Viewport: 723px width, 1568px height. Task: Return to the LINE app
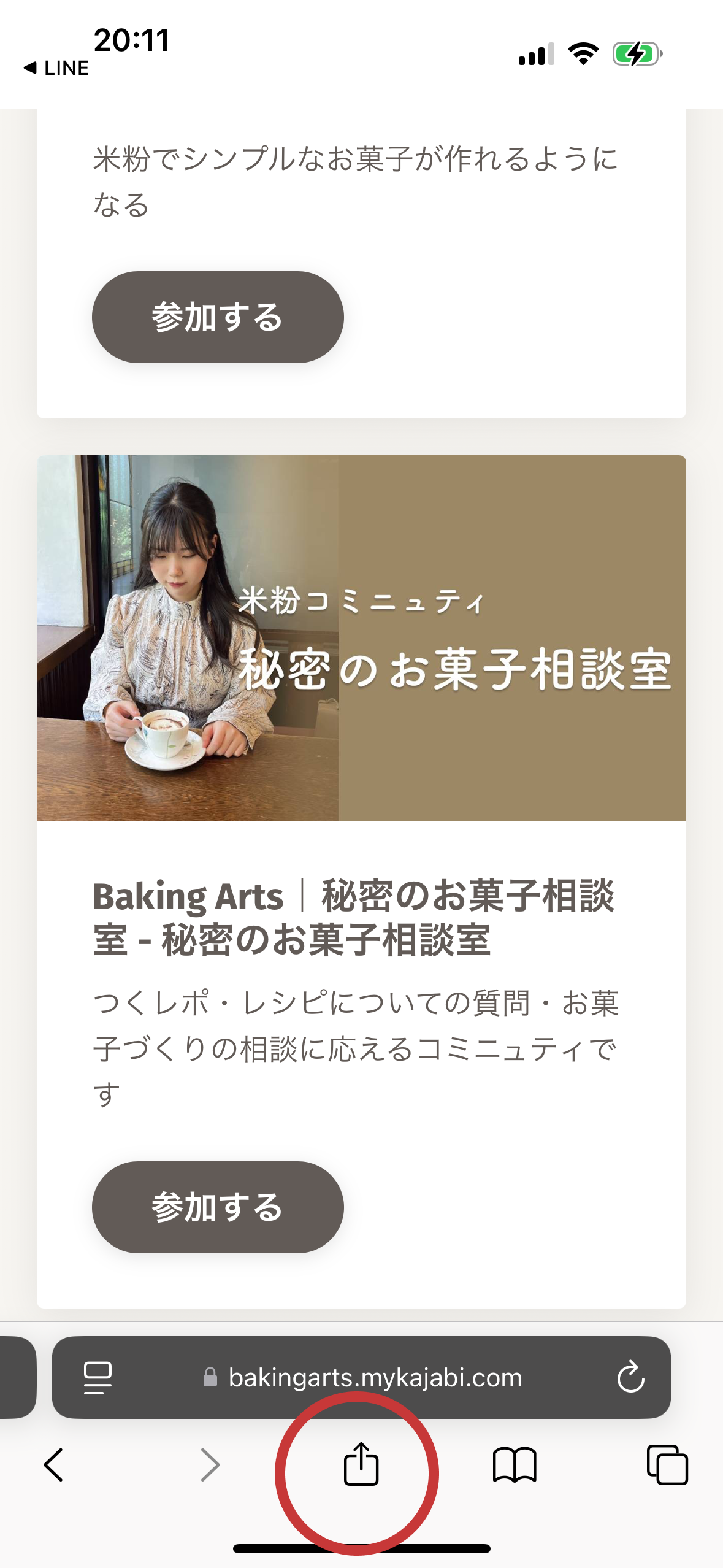pyautogui.click(x=56, y=68)
